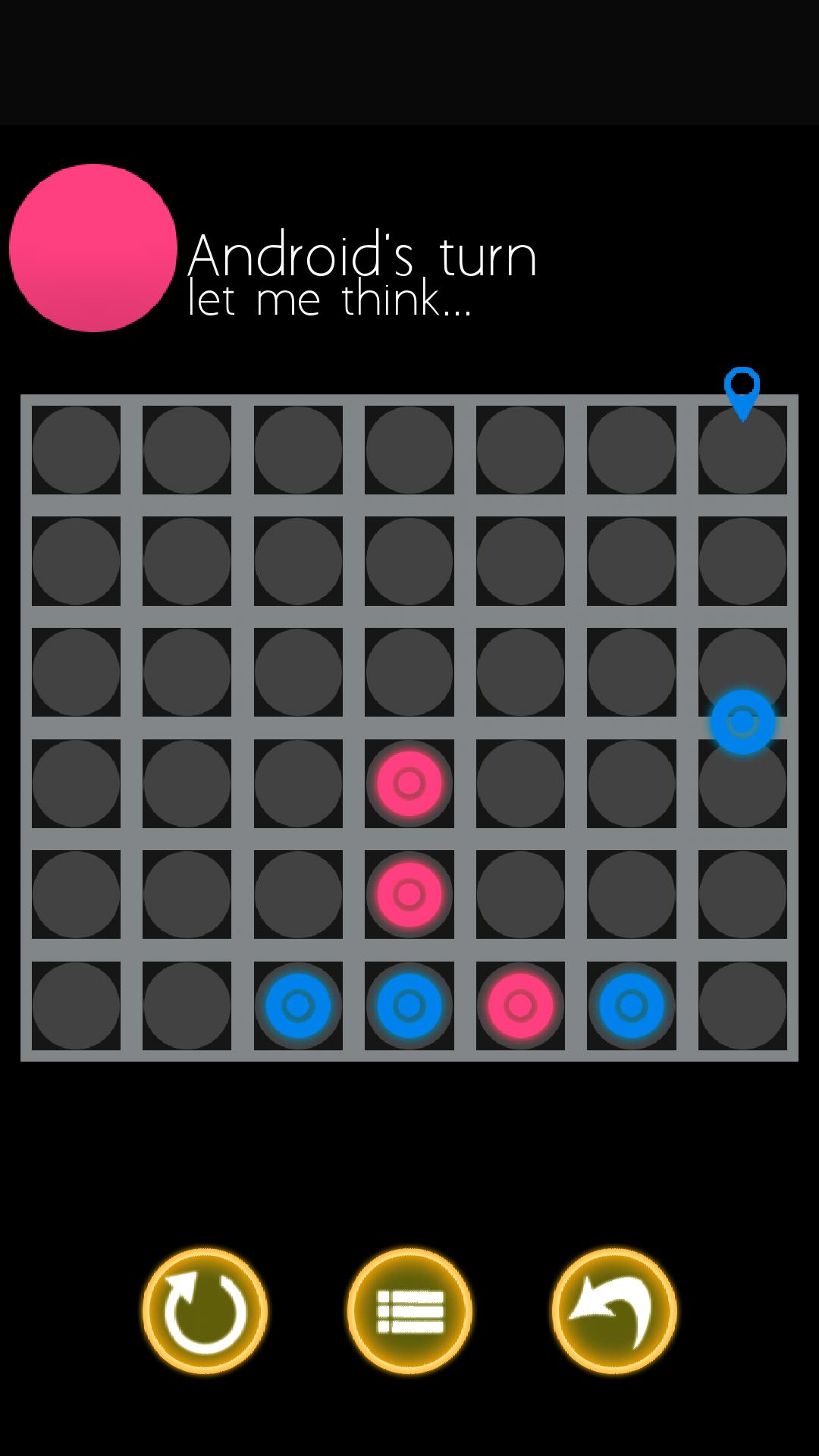Click the empty top-left board cell
The height and width of the screenshot is (1456, 819).
coord(76,450)
